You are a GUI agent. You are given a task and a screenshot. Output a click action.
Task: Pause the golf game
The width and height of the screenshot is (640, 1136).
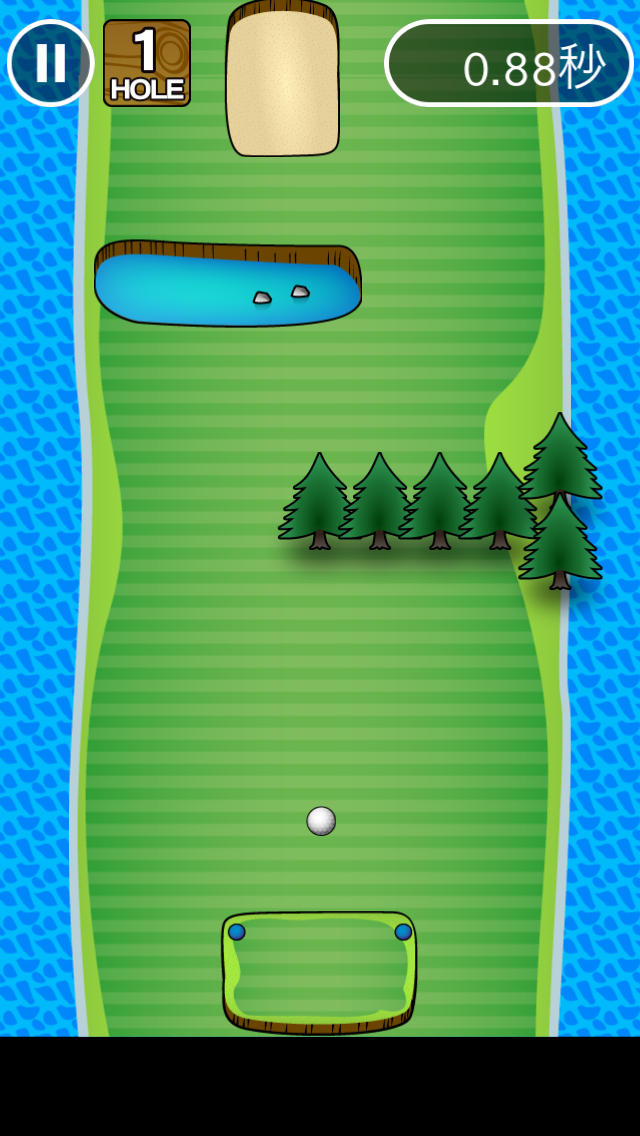(x=50, y=63)
